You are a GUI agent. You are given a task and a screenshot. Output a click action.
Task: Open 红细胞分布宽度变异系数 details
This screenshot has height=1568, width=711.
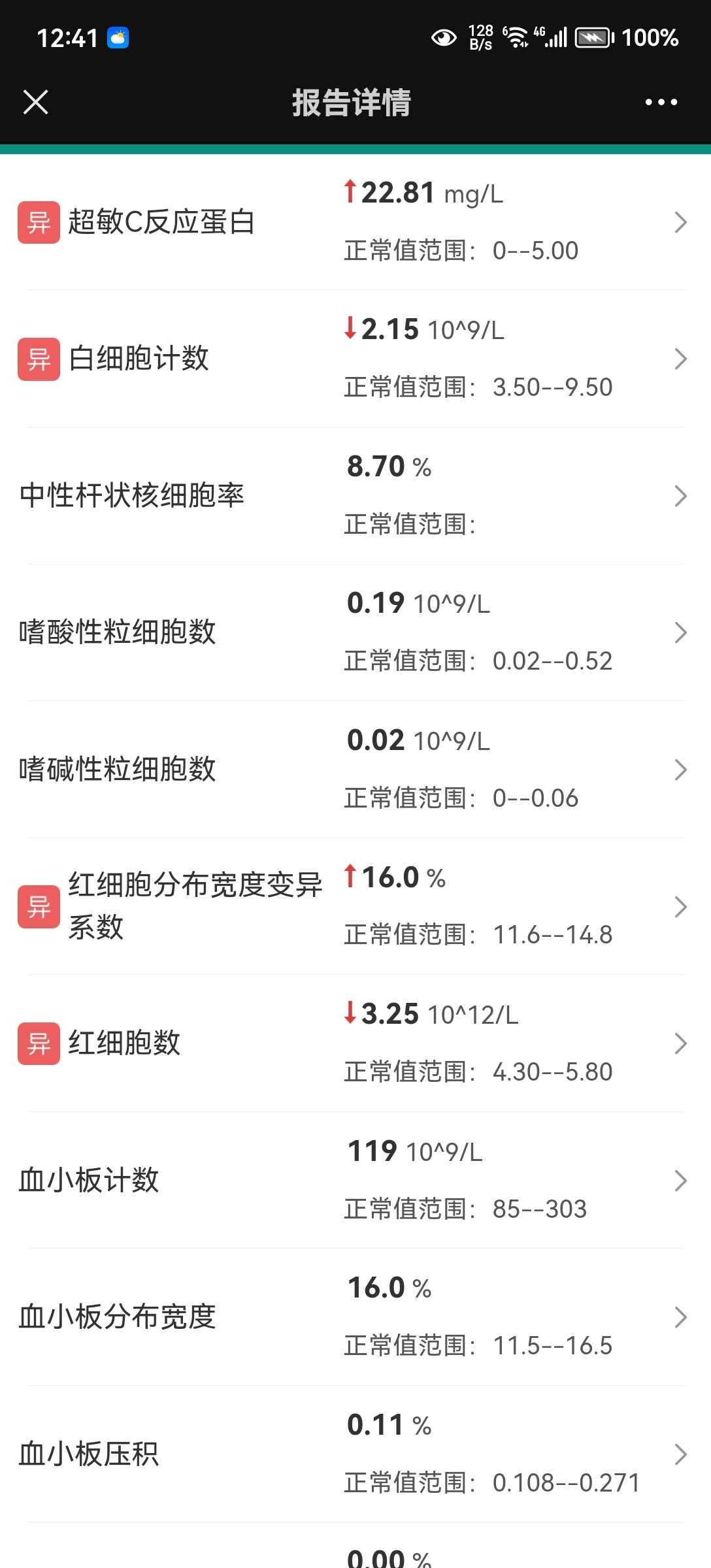click(355, 906)
